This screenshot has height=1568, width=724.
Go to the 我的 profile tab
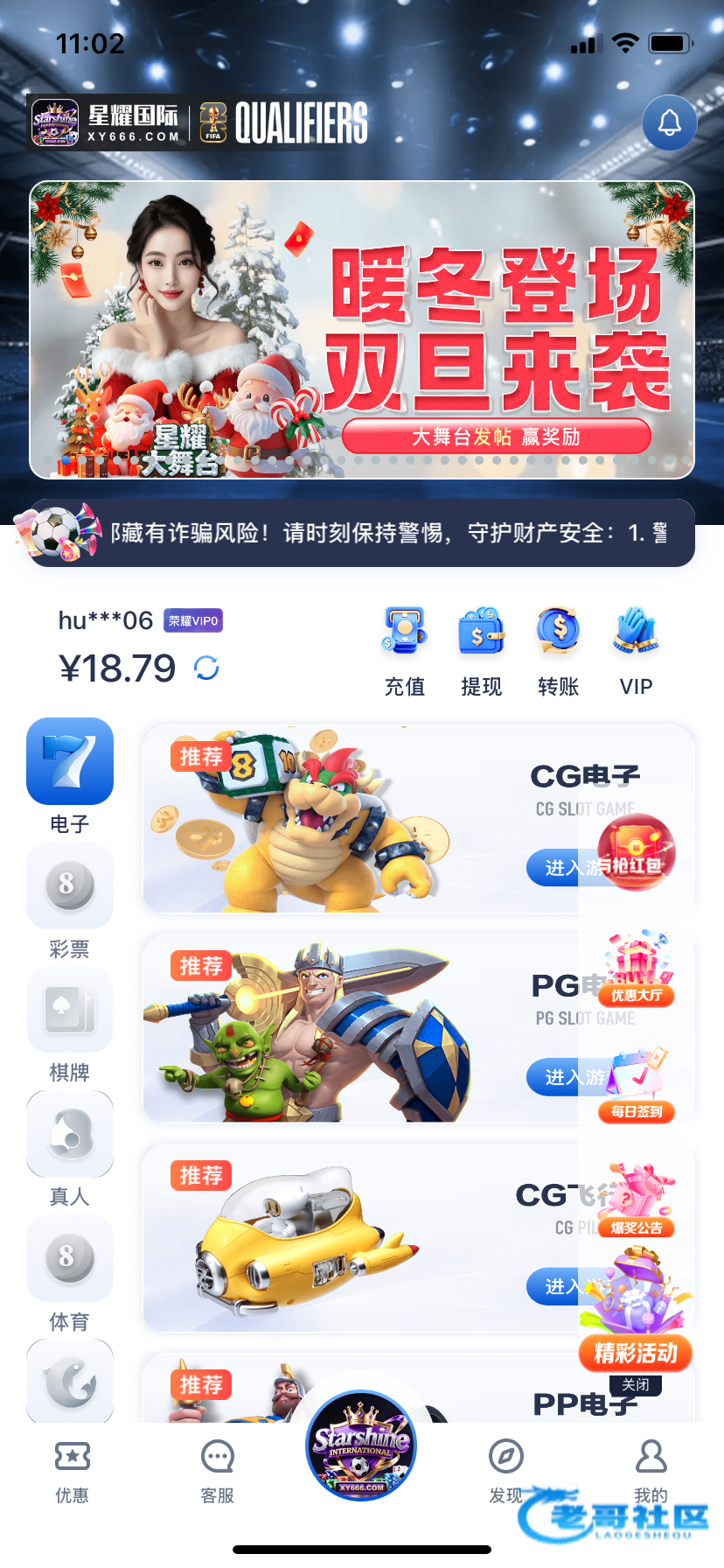coord(651,1471)
